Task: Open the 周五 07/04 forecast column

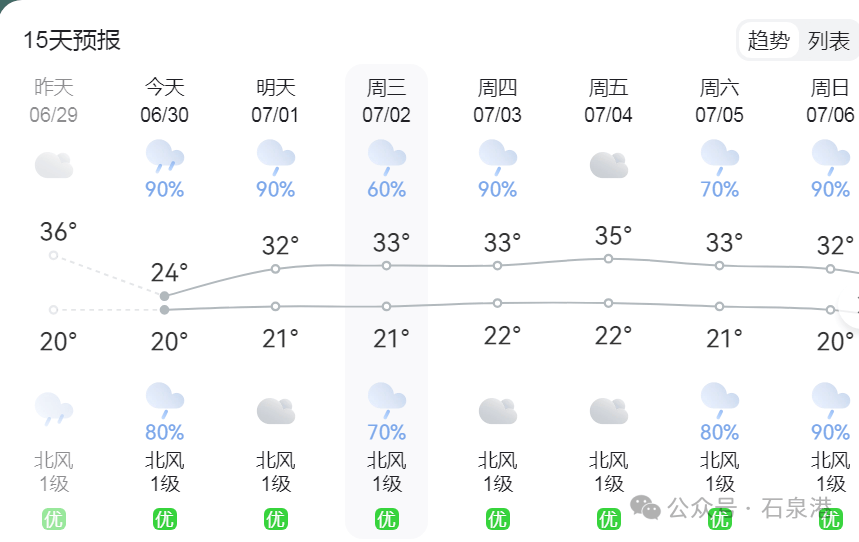Action: [x=609, y=101]
